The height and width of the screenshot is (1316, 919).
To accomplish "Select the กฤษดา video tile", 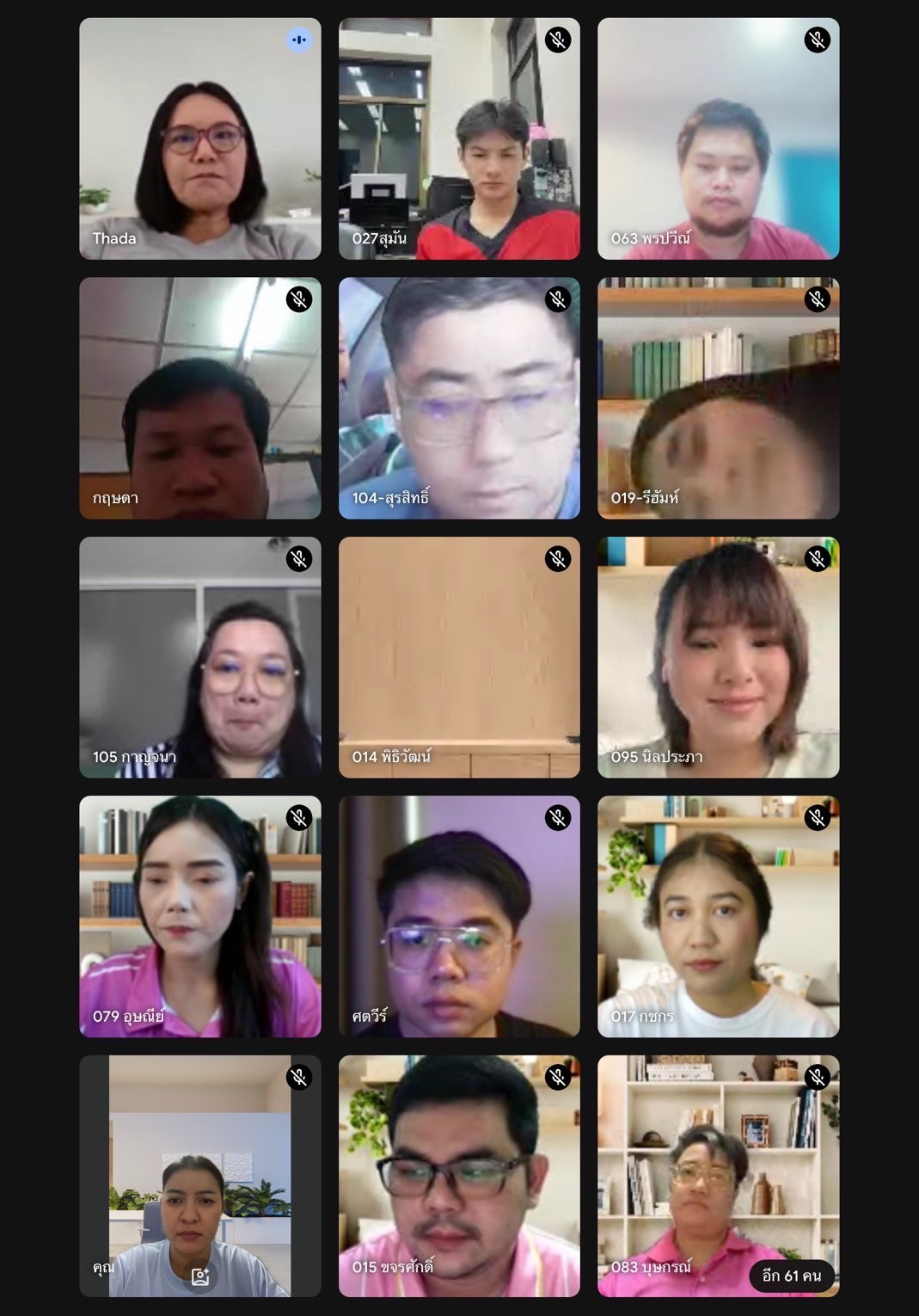I will (200, 398).
